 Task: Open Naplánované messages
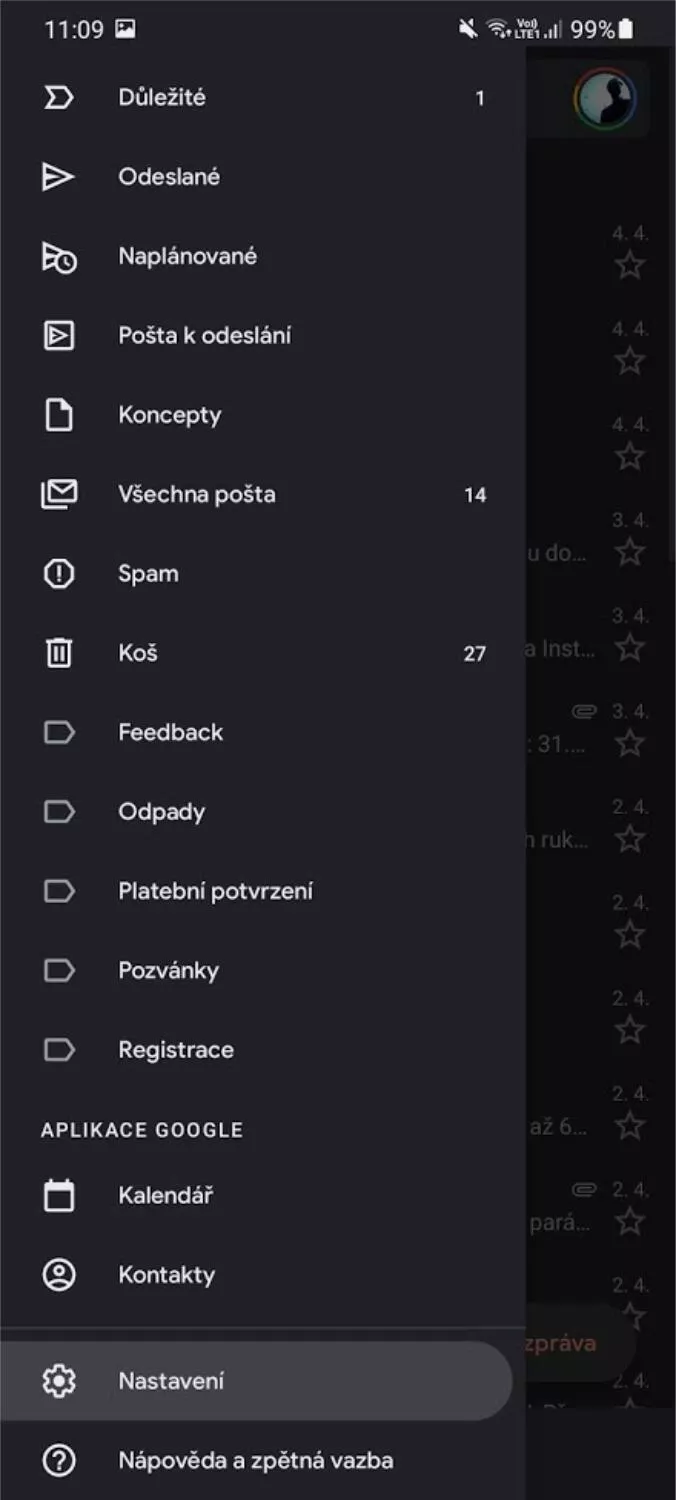[262, 256]
